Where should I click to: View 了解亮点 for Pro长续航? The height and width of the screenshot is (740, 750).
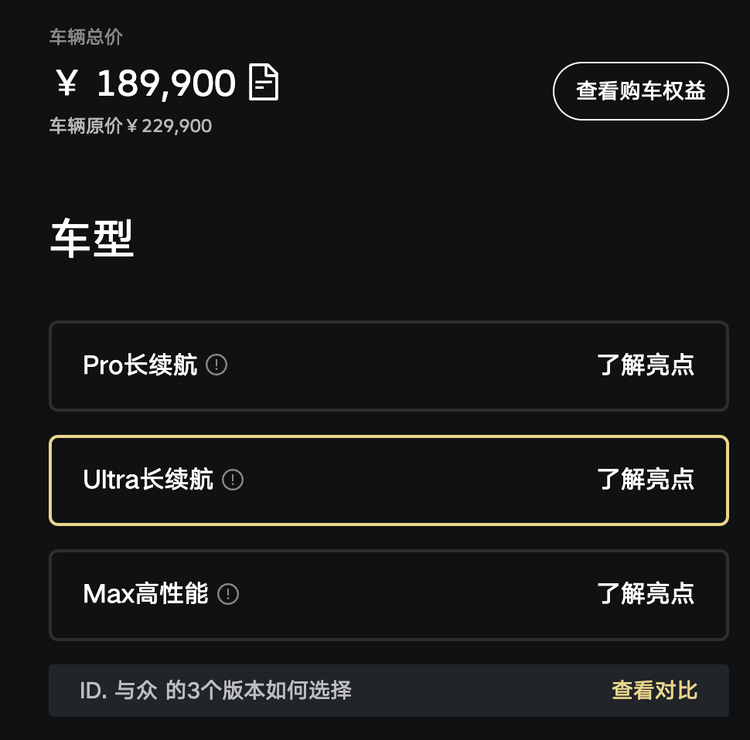[x=646, y=365]
